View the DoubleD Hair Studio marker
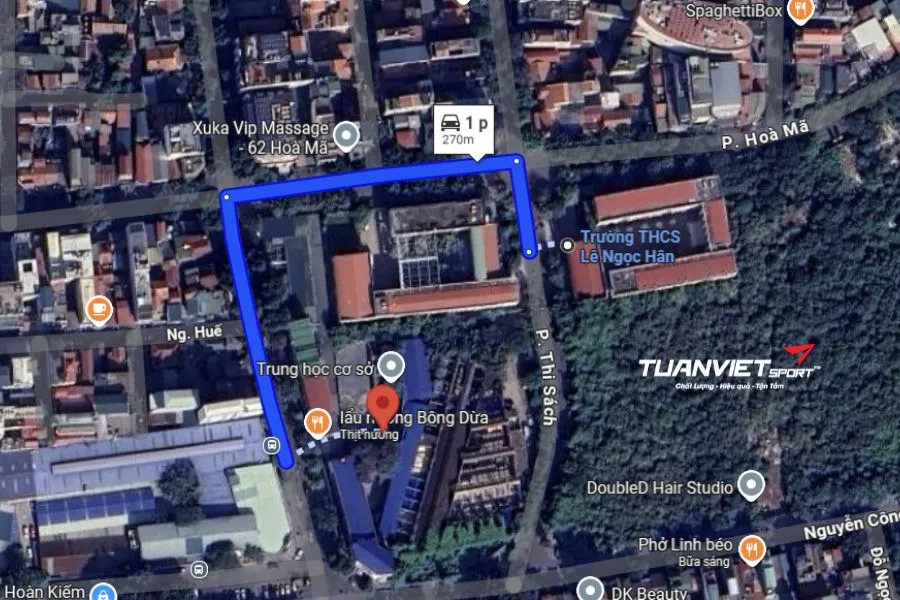The width and height of the screenshot is (900, 600). (750, 487)
